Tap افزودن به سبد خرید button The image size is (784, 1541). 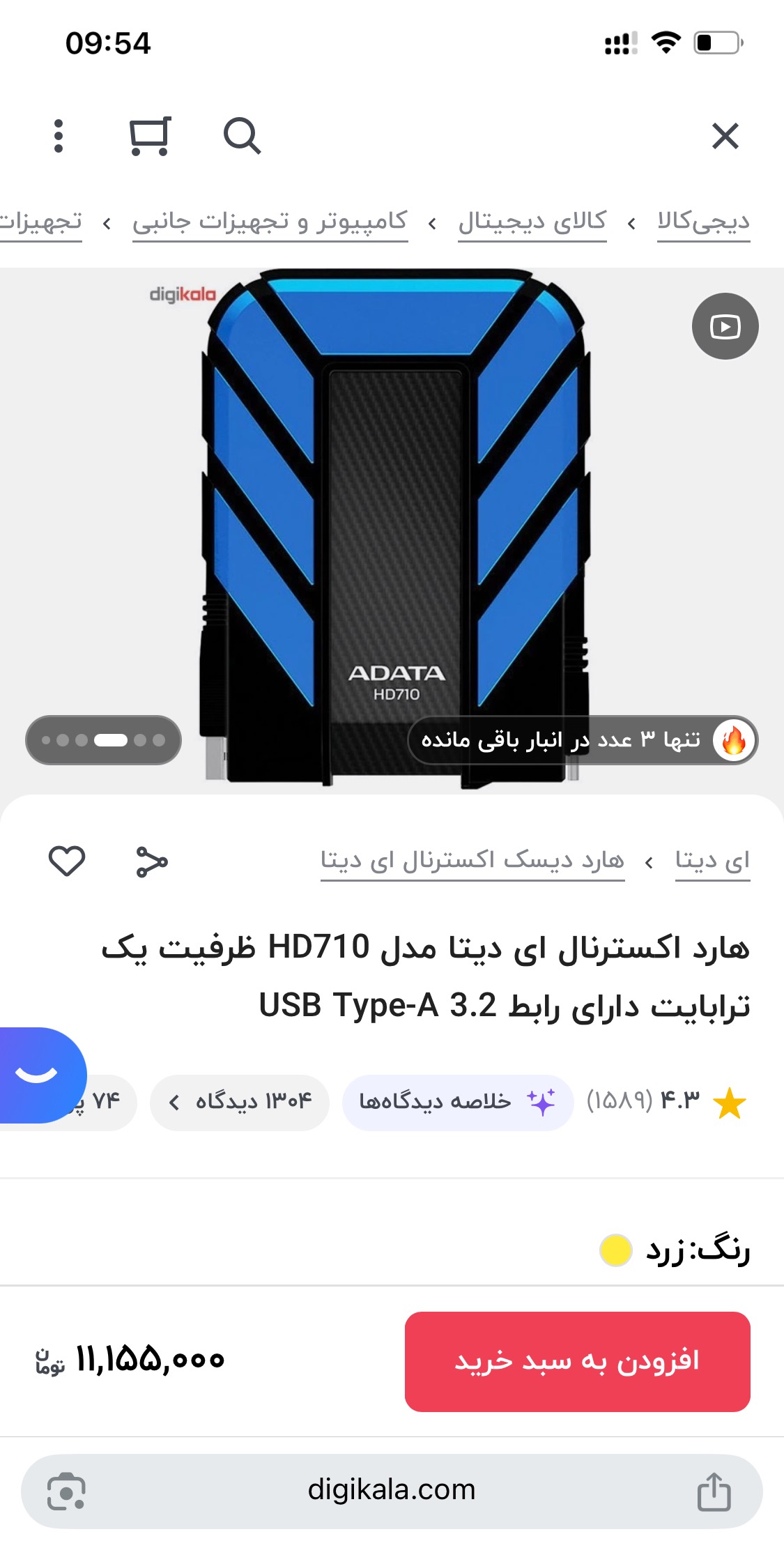click(577, 1361)
